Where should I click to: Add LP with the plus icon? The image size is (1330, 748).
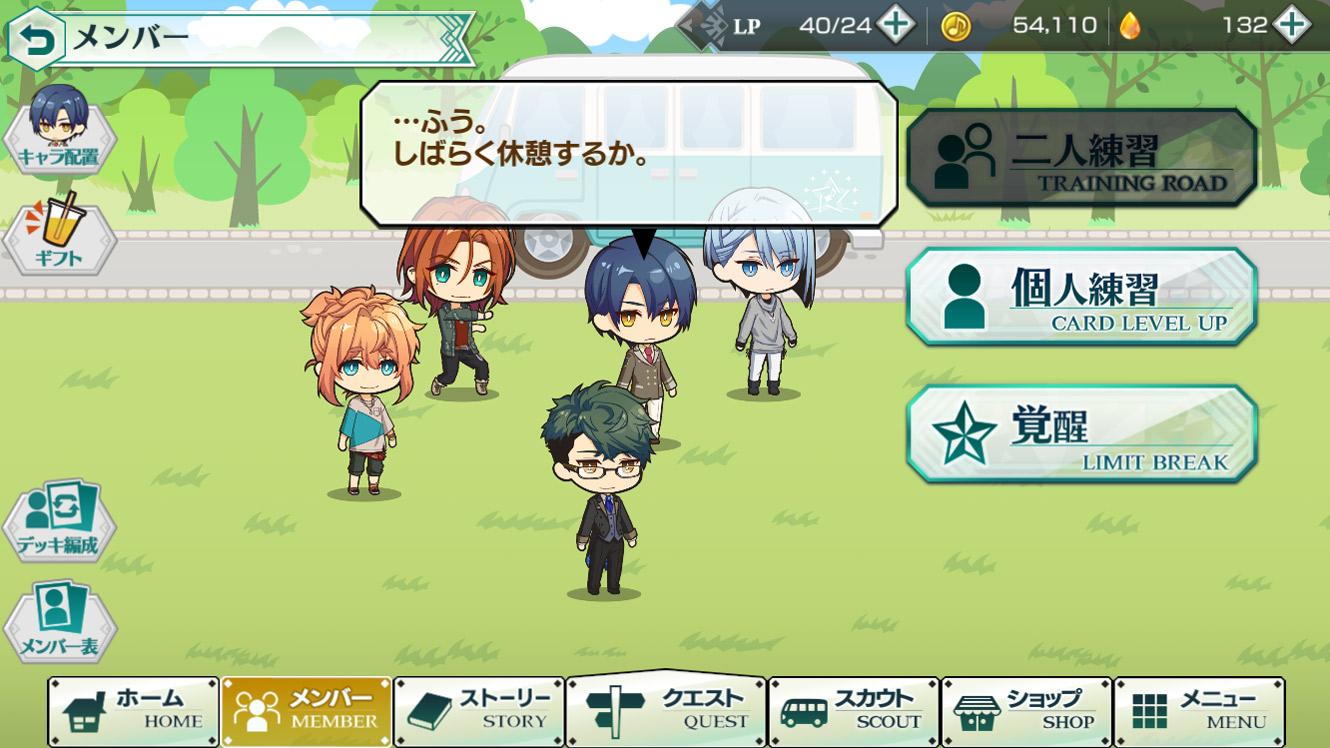point(896,25)
